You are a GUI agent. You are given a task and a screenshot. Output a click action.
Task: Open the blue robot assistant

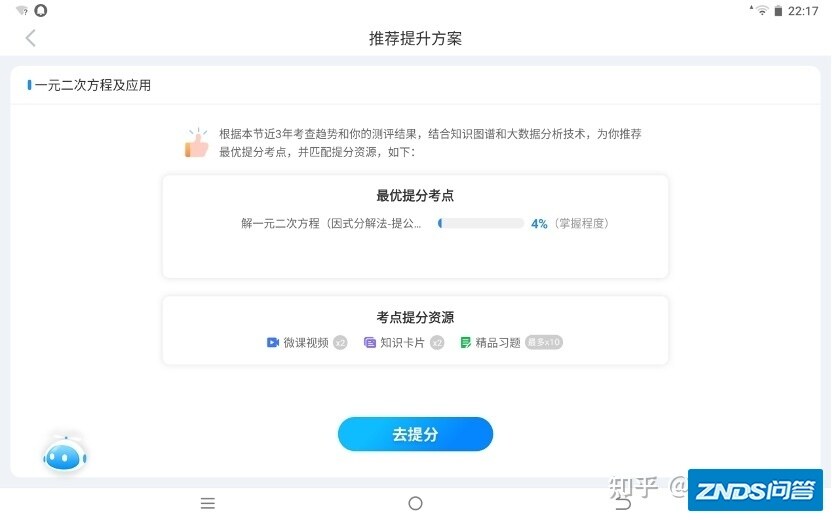(65, 456)
